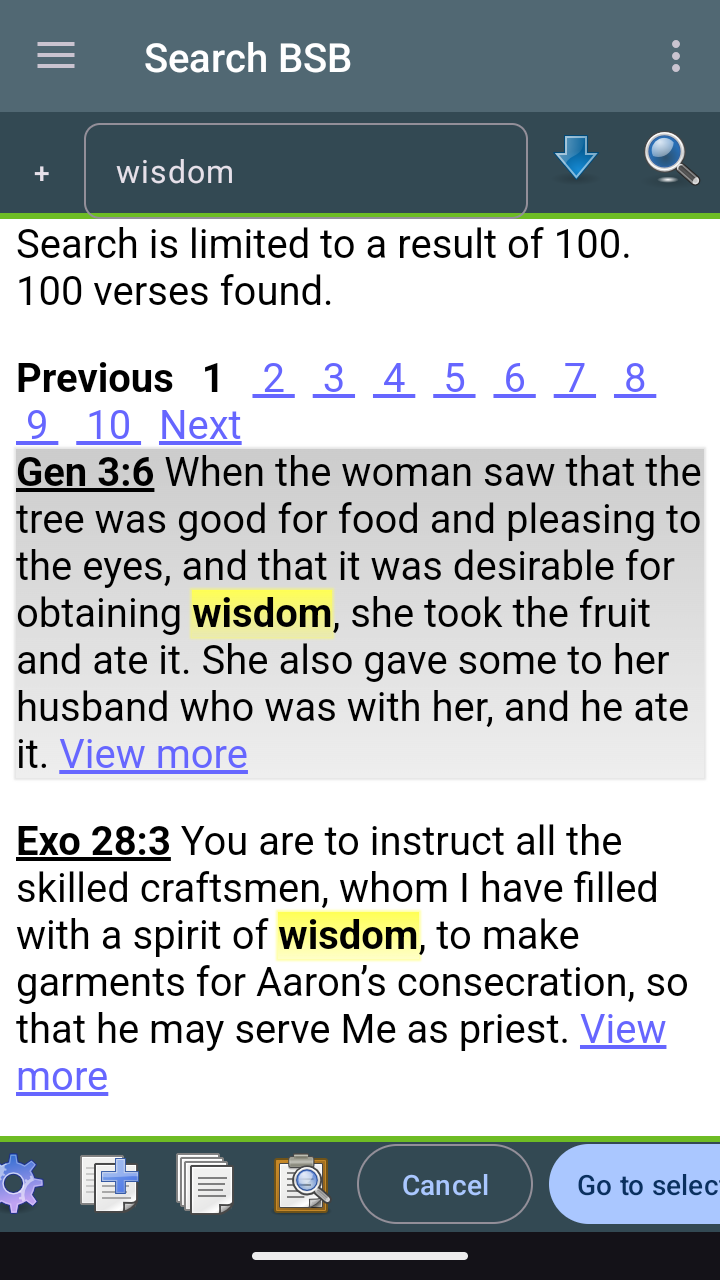Open the overflow menu
The width and height of the screenshot is (720, 1280).
point(676,57)
